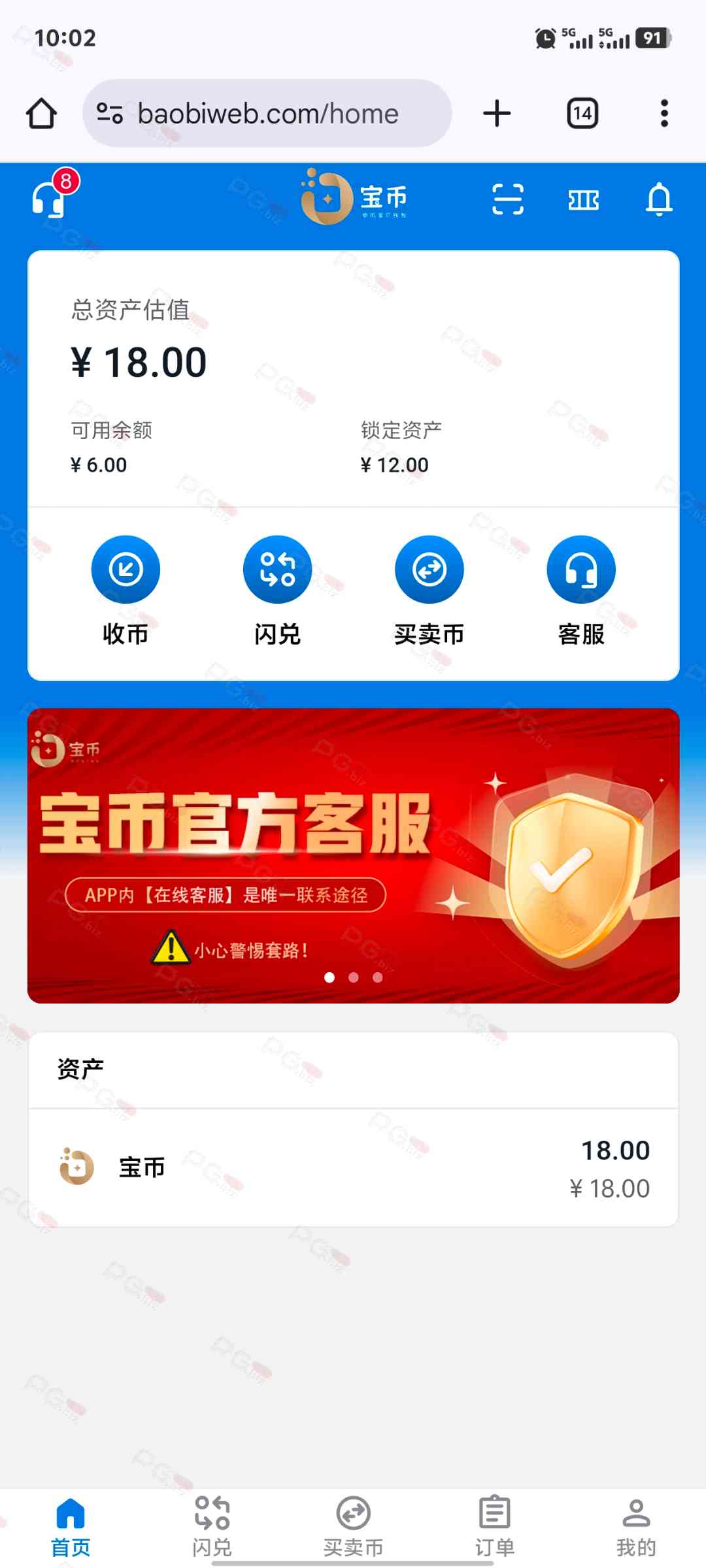Screen dimensions: 706x1568
Task: Open a new browser tab
Action: 497,114
